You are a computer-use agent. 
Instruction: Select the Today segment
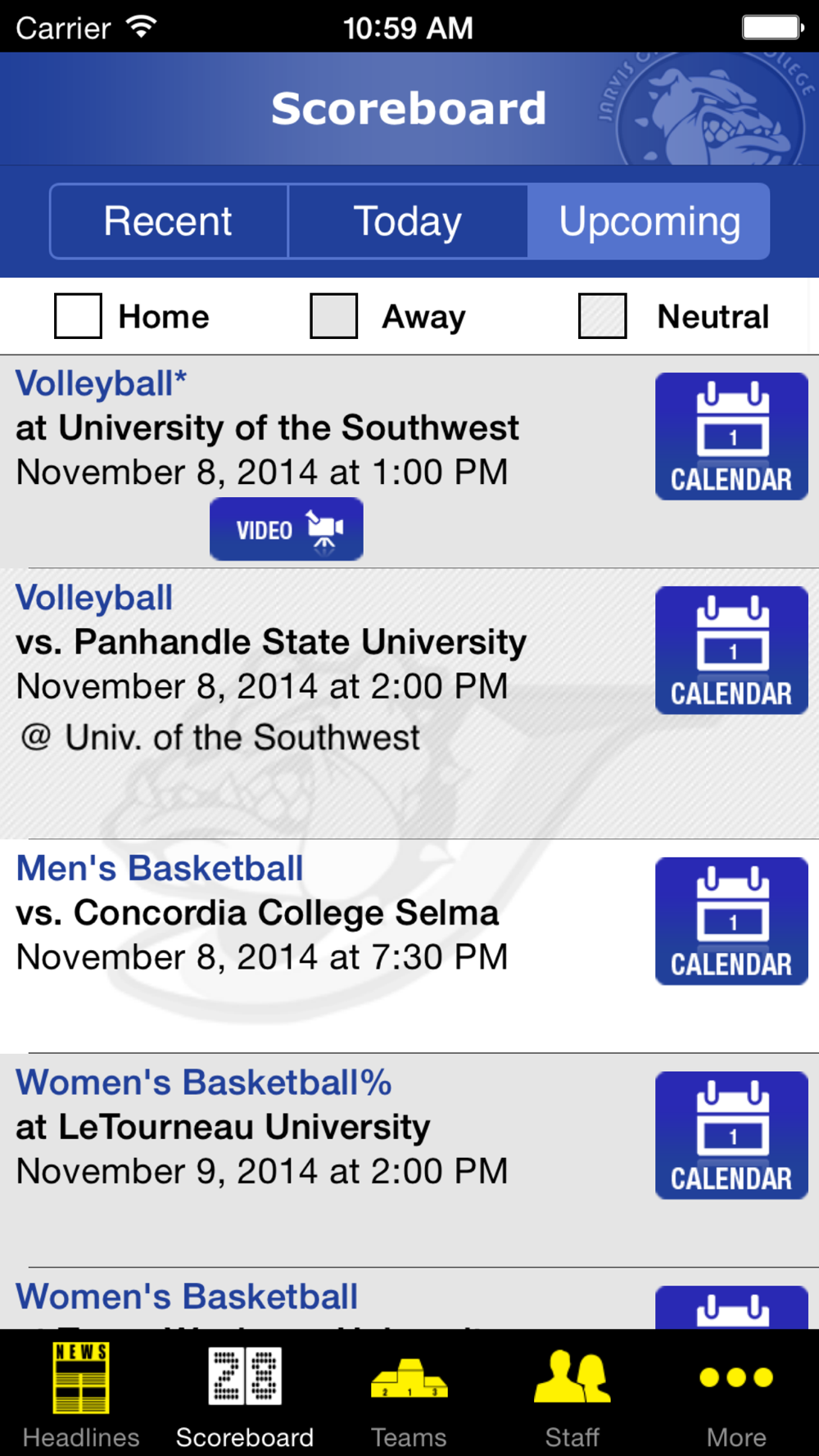tap(408, 221)
